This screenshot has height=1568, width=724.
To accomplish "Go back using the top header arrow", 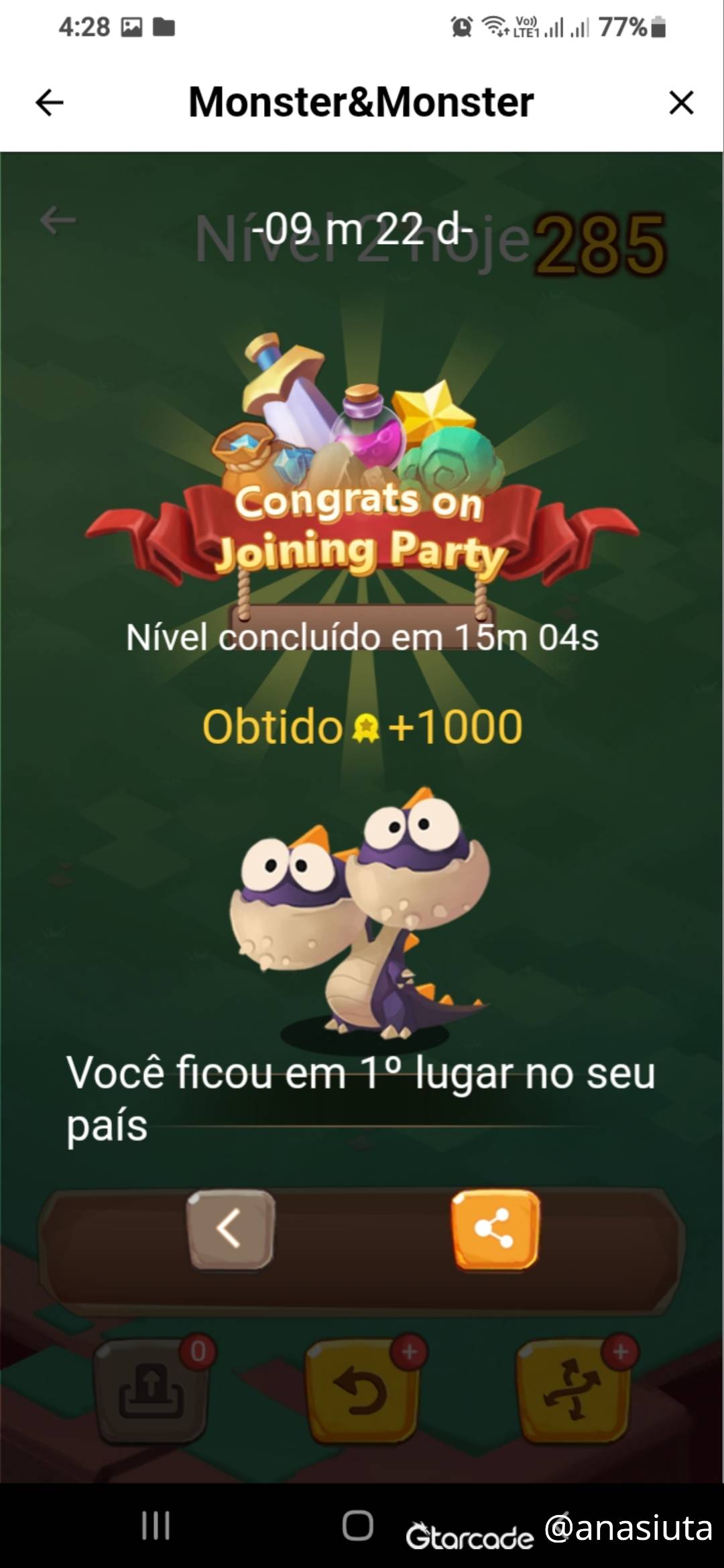I will (x=50, y=103).
